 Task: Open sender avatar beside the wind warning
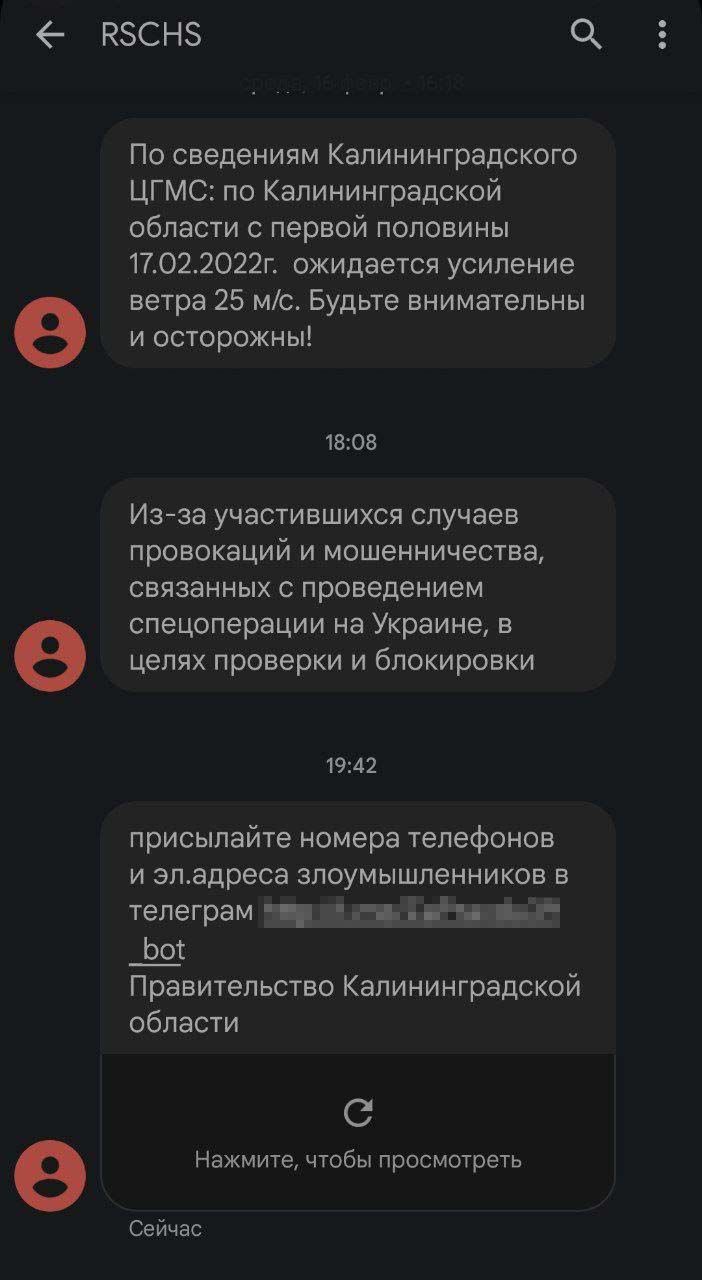50,333
